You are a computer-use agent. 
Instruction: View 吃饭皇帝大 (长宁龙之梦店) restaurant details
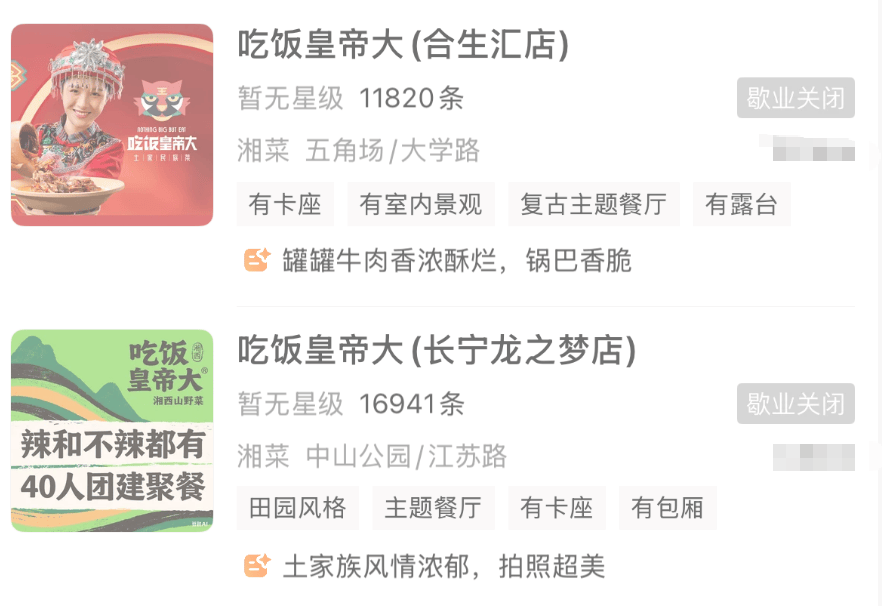pyautogui.click(x=437, y=351)
